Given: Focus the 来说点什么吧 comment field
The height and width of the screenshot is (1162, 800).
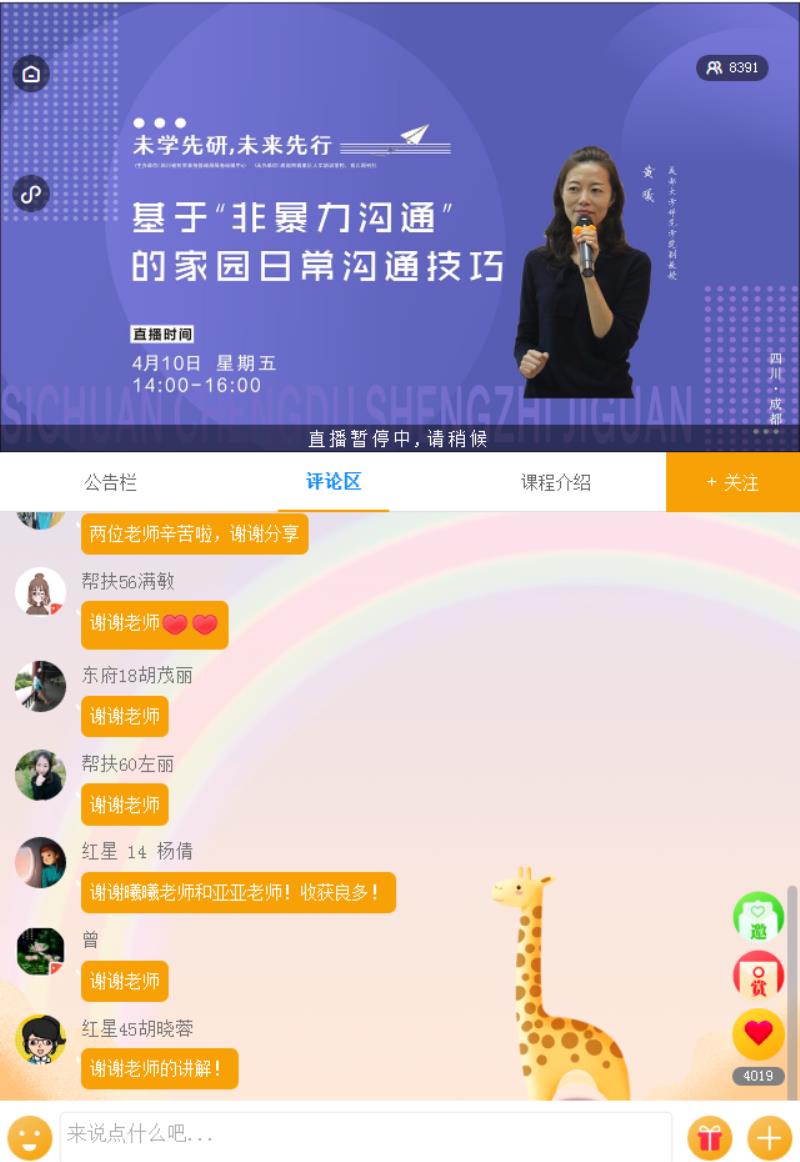Looking at the screenshot, I should tap(365, 1135).
